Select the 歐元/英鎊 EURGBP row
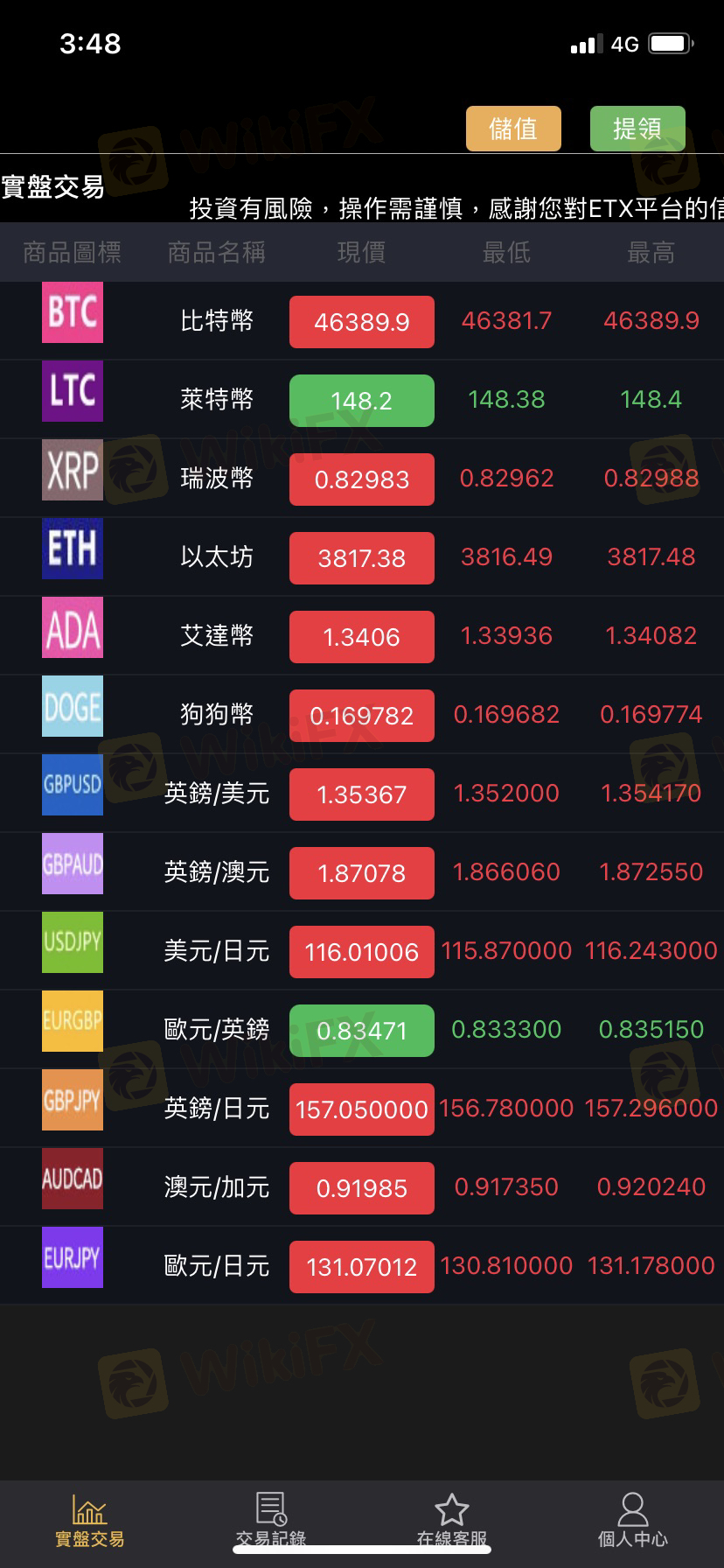This screenshot has height=1568, width=724. click(x=362, y=1030)
